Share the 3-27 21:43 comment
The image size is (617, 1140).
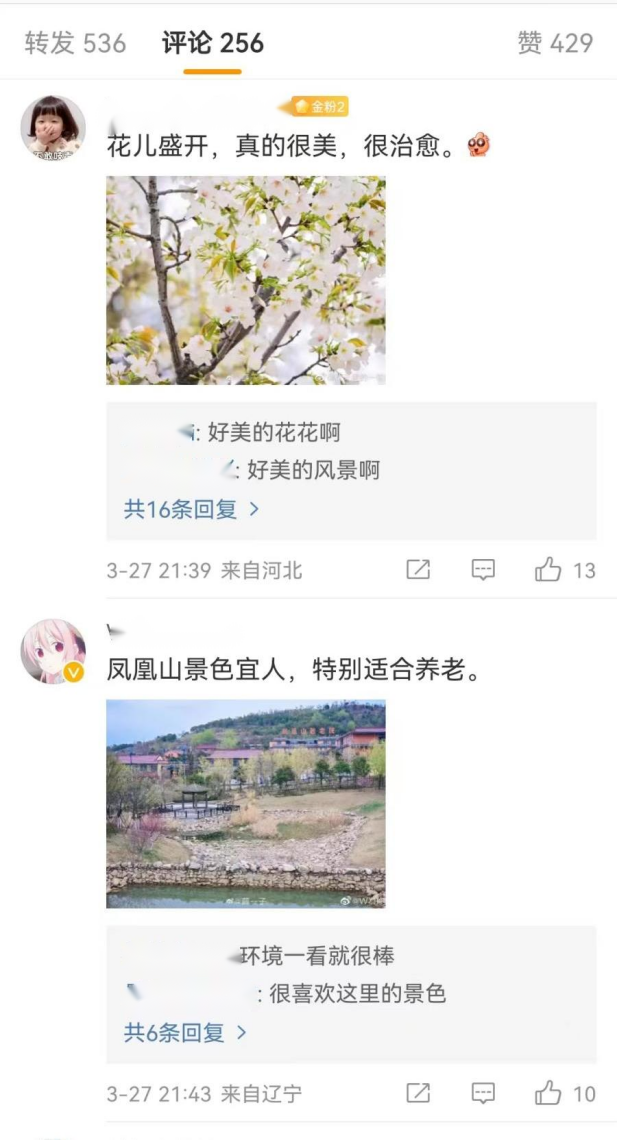tap(418, 1093)
